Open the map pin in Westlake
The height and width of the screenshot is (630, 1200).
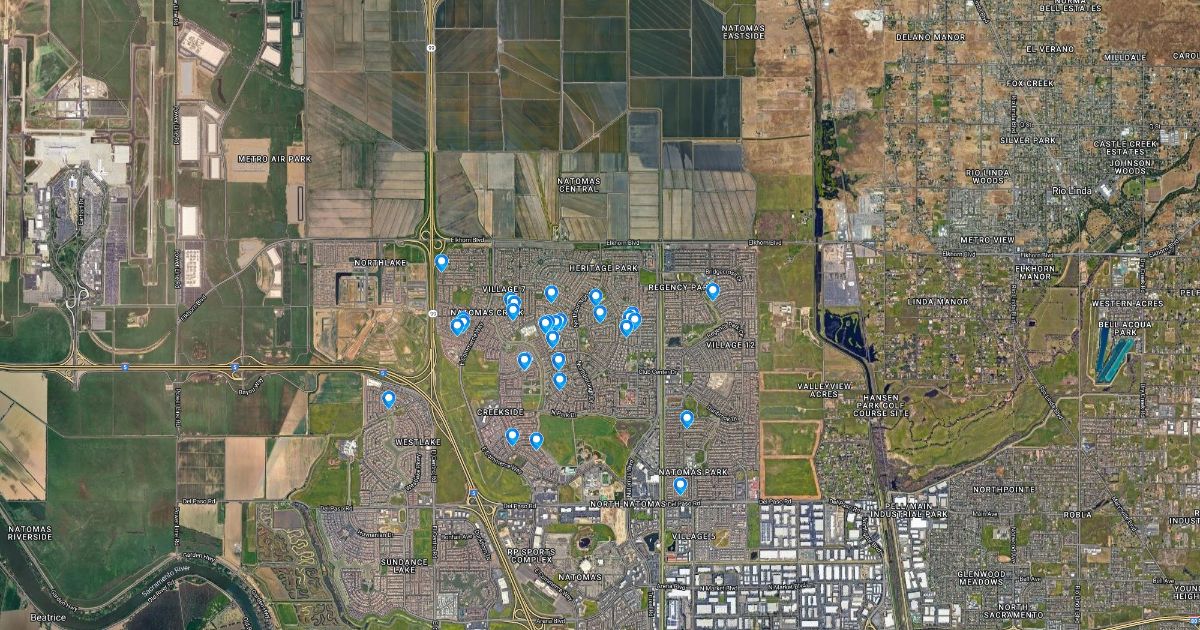[x=389, y=399]
